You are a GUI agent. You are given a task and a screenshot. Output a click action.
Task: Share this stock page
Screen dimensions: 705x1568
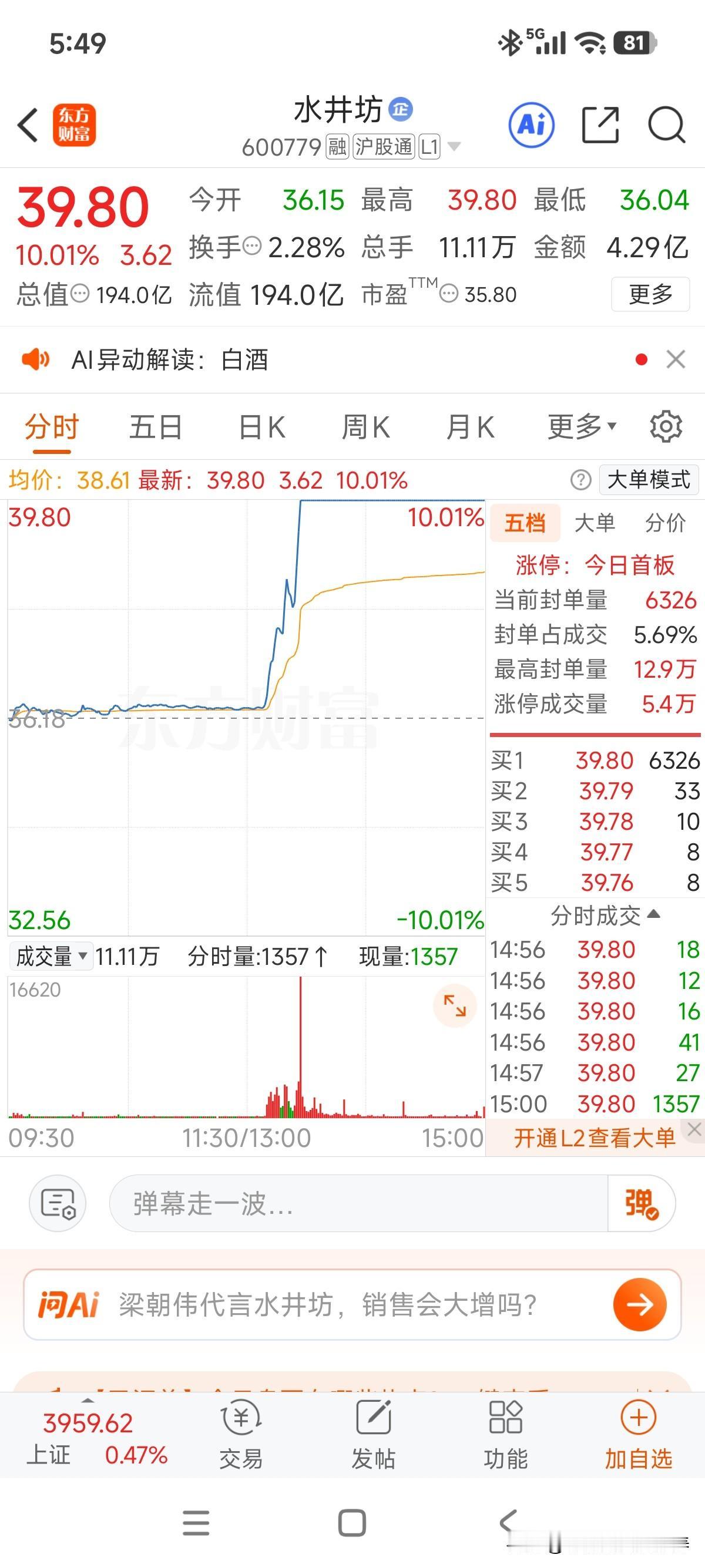[x=600, y=126]
